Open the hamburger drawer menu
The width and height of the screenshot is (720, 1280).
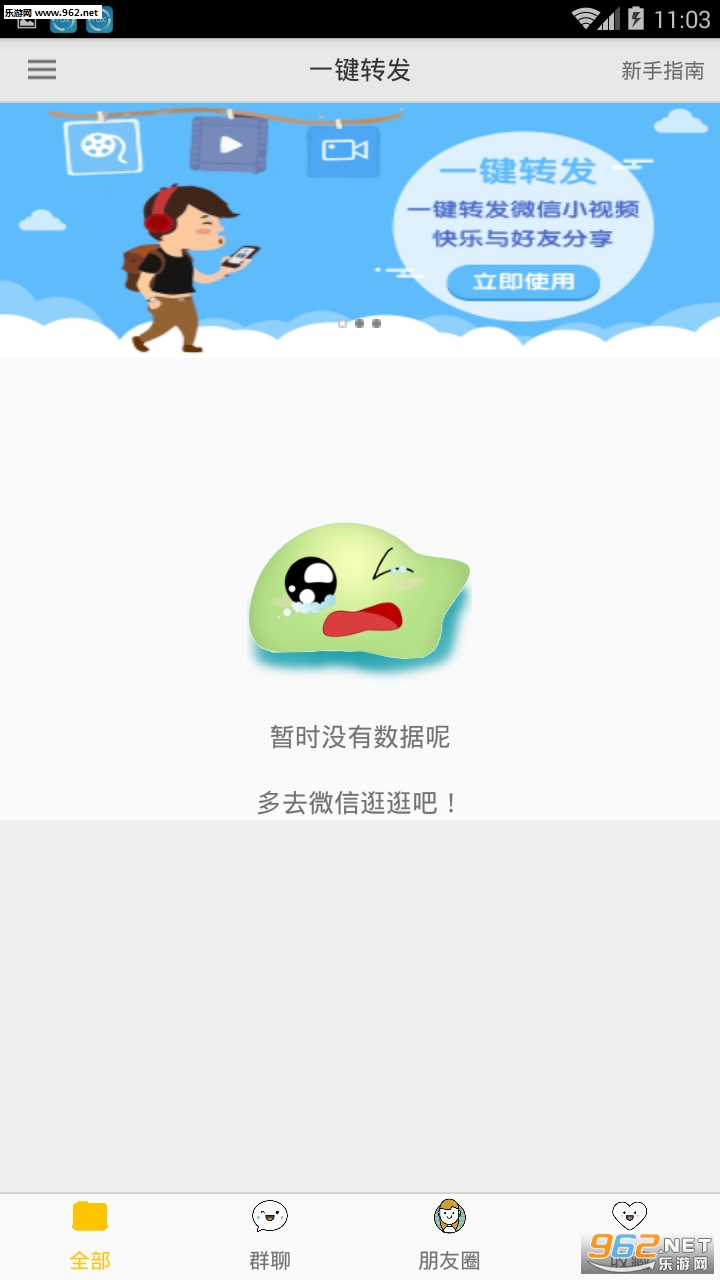42,70
